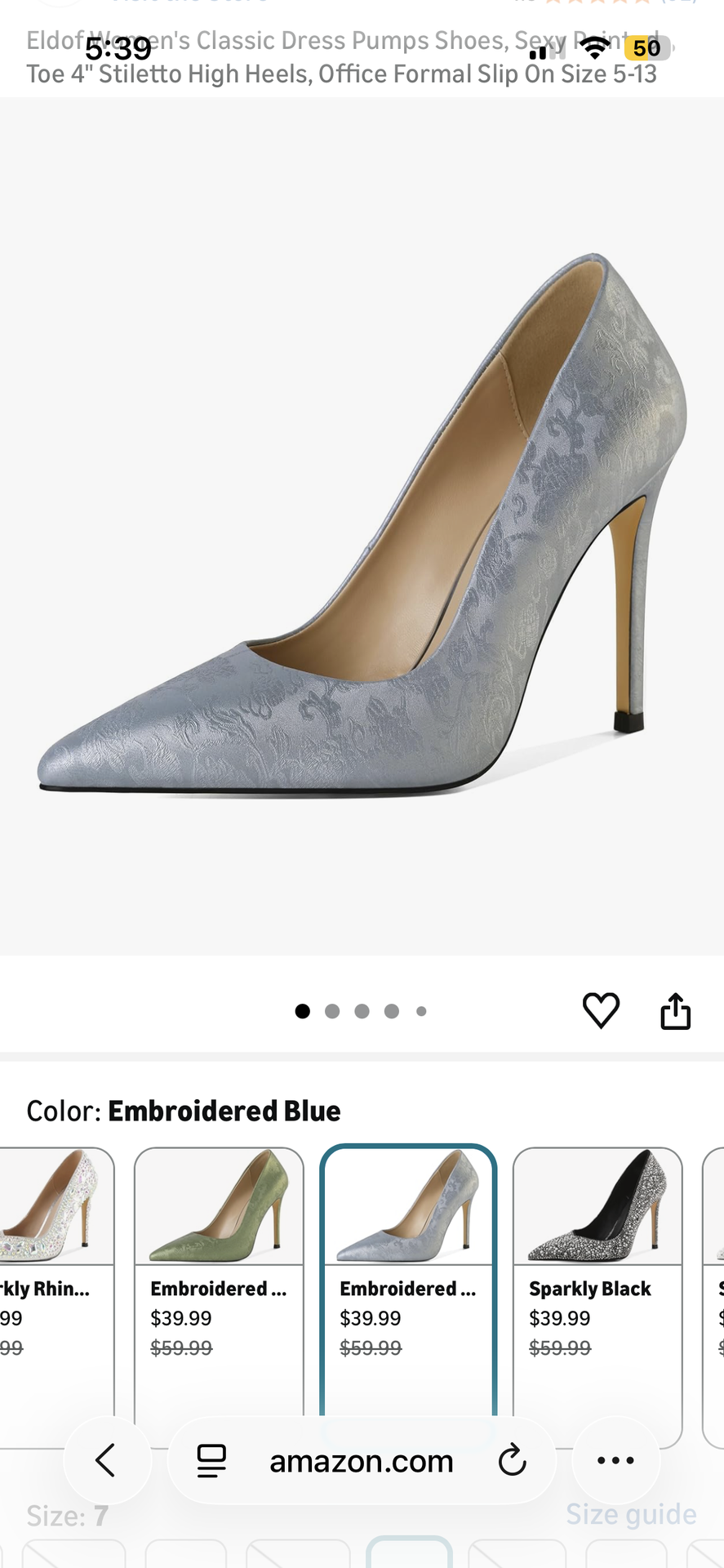Tap the amazon.com address bar
Screen dimensions: 724x1568
coord(361,1460)
